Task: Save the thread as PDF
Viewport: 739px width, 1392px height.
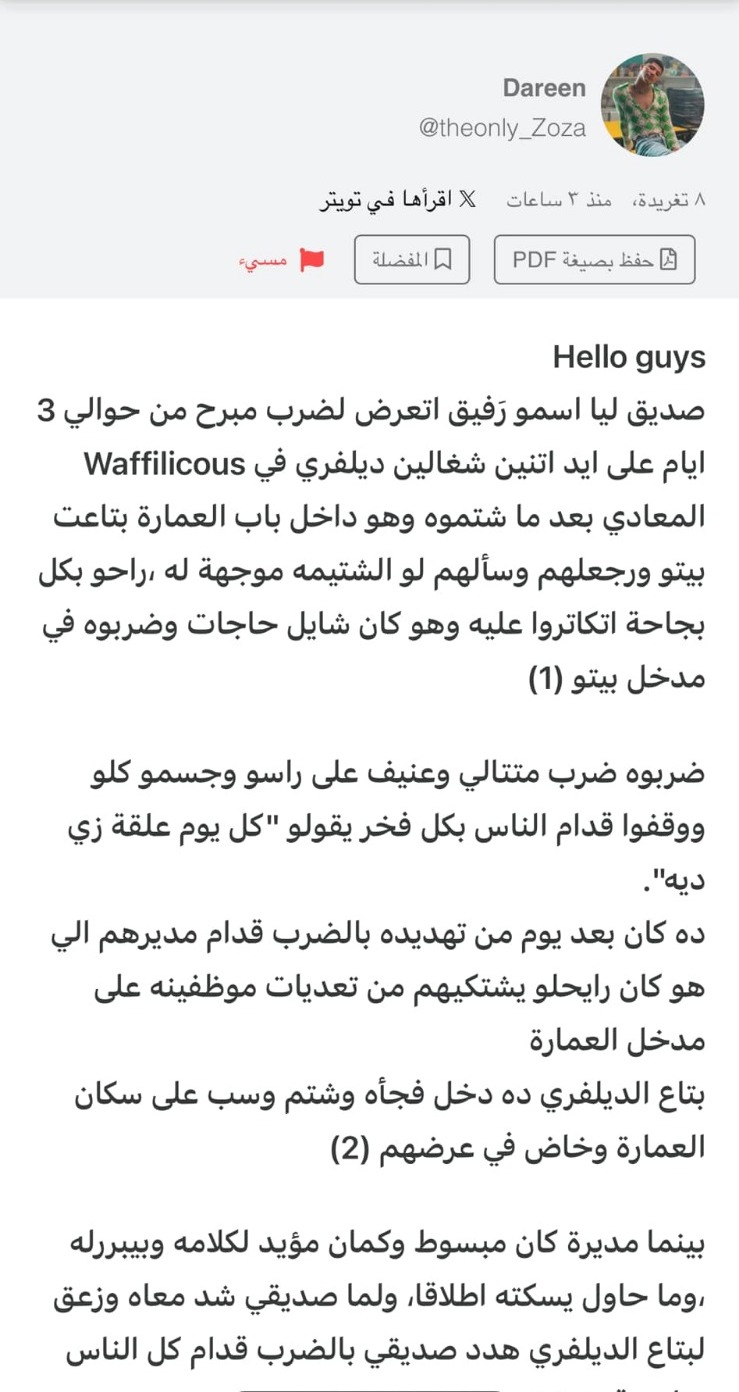Action: [x=595, y=260]
